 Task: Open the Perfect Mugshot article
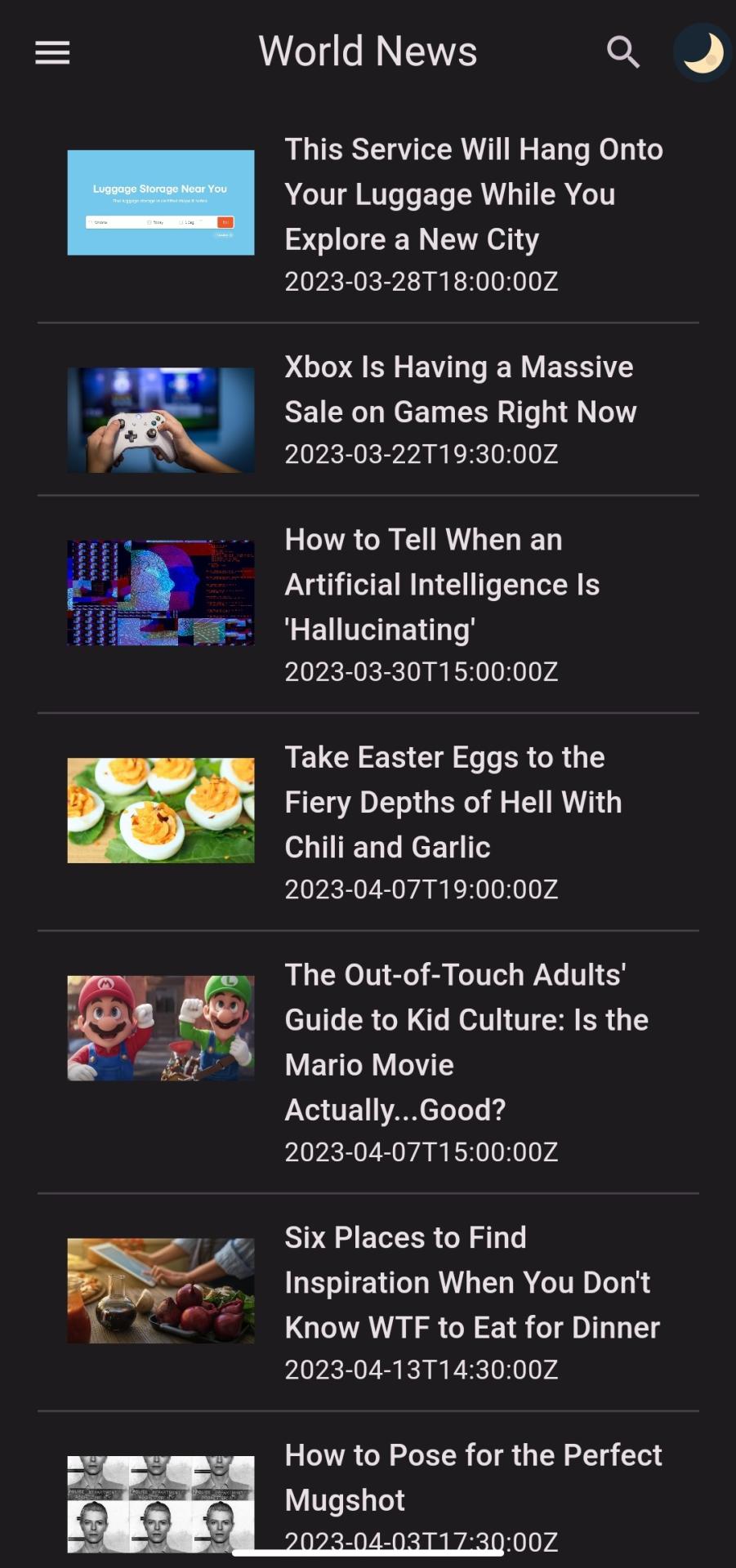(x=473, y=1477)
